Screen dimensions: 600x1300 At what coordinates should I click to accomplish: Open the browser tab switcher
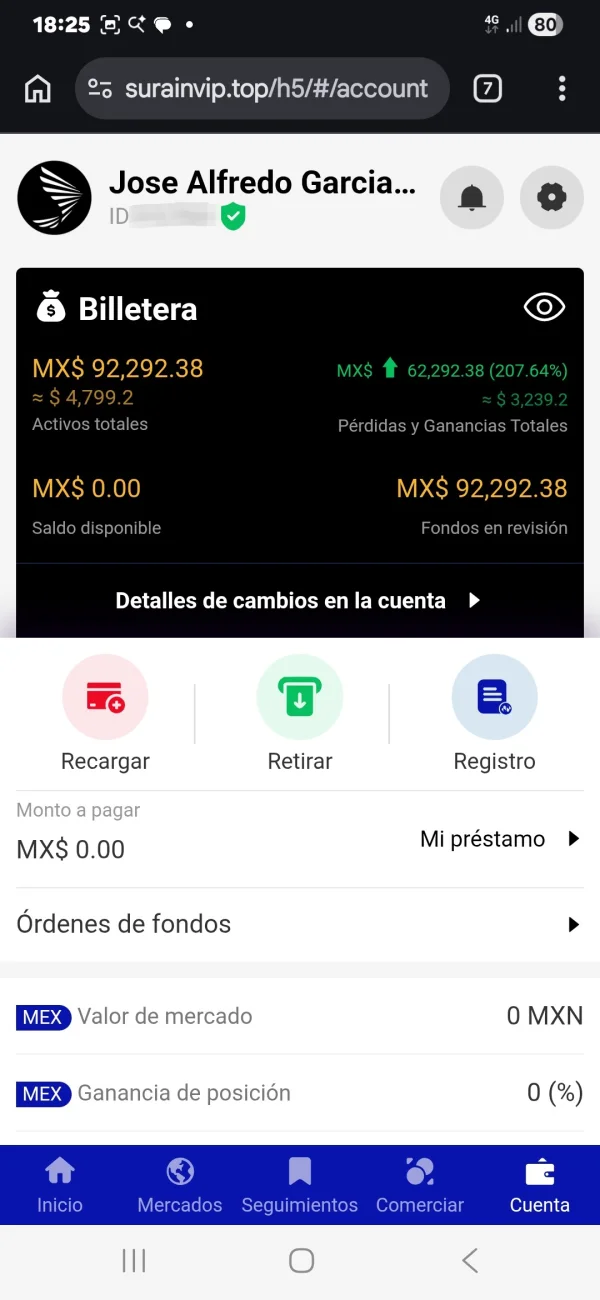coord(487,89)
